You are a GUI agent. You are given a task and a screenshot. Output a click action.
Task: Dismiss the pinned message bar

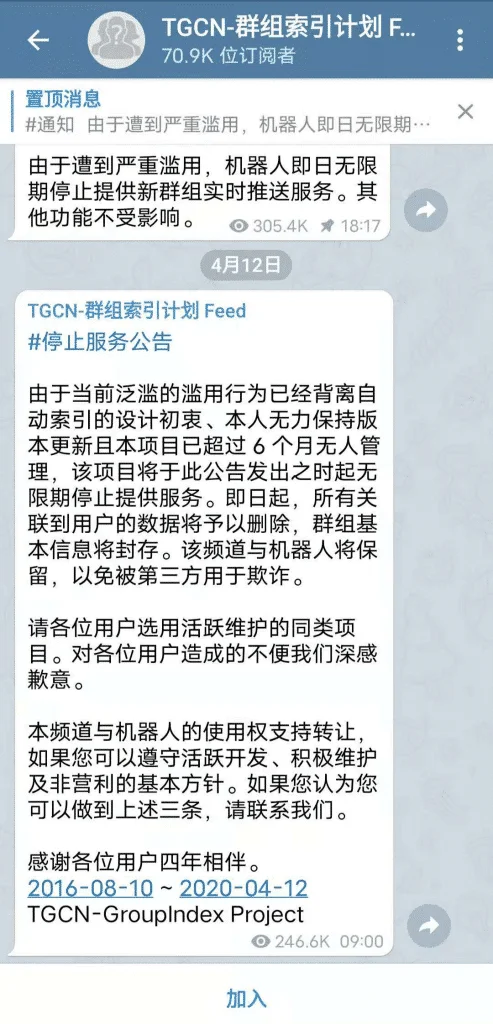pos(465,112)
